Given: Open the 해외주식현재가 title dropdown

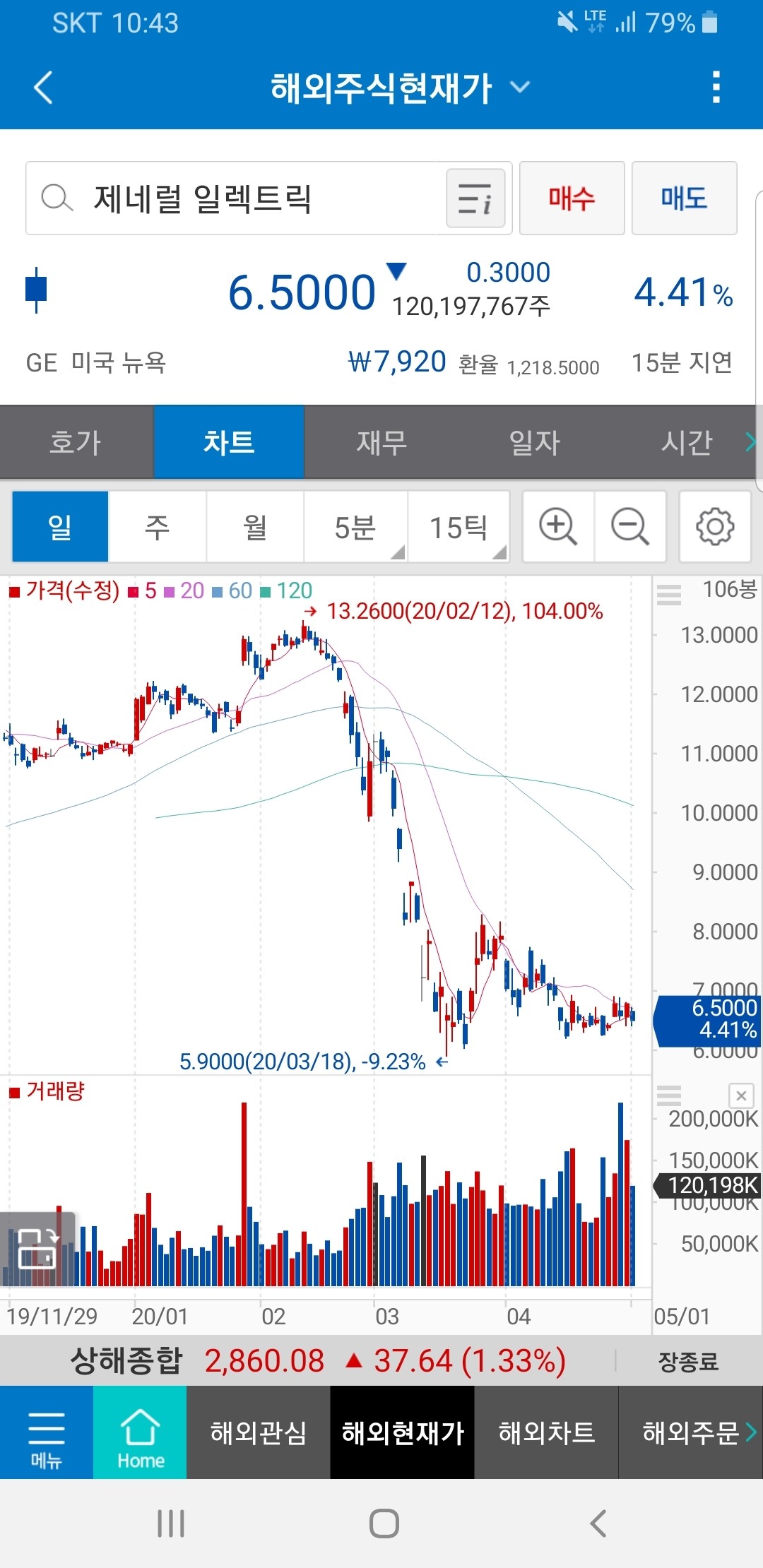Looking at the screenshot, I should coord(520,87).
